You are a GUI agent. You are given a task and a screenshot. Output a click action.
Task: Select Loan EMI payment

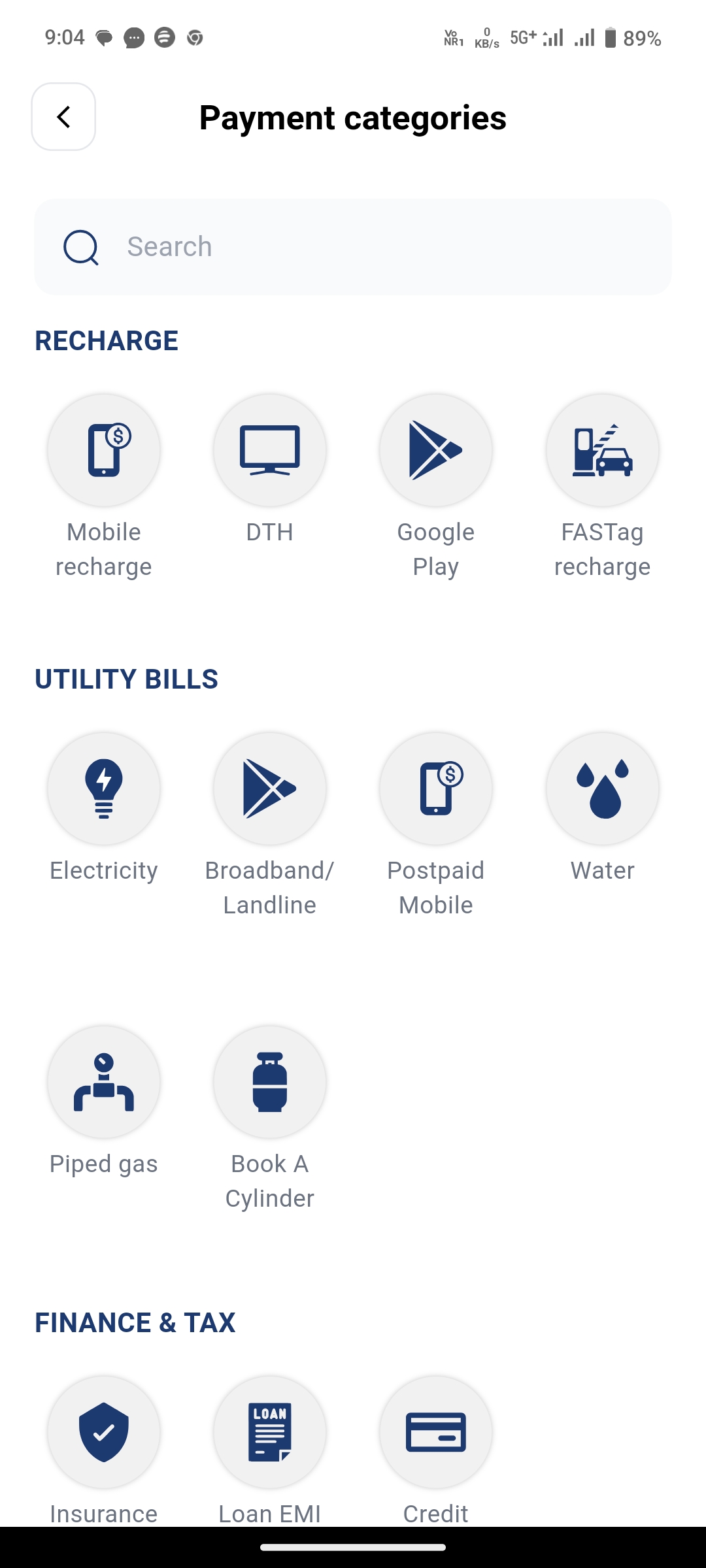click(270, 1432)
